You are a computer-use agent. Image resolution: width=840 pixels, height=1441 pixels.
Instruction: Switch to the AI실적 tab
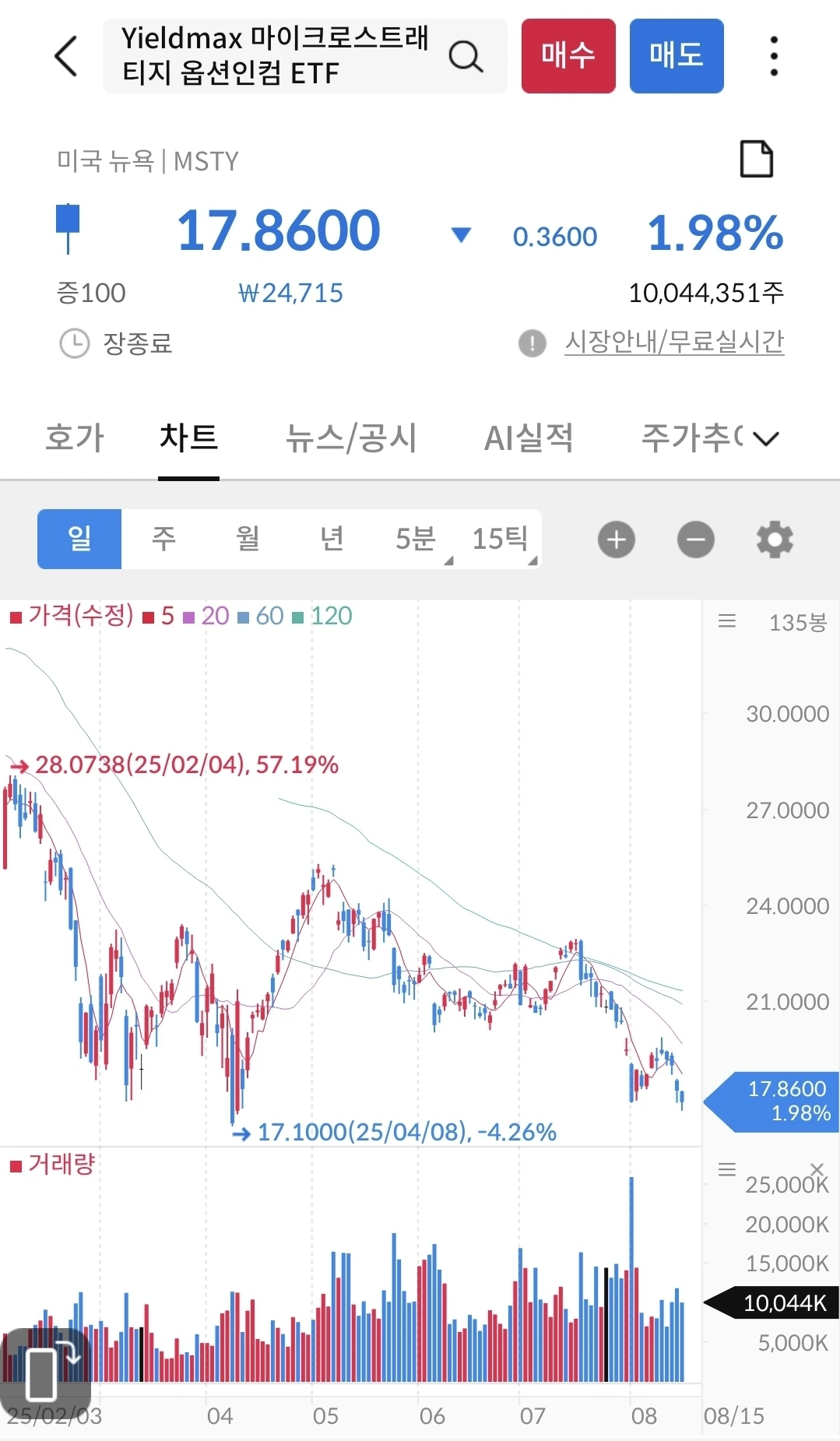[x=529, y=438]
